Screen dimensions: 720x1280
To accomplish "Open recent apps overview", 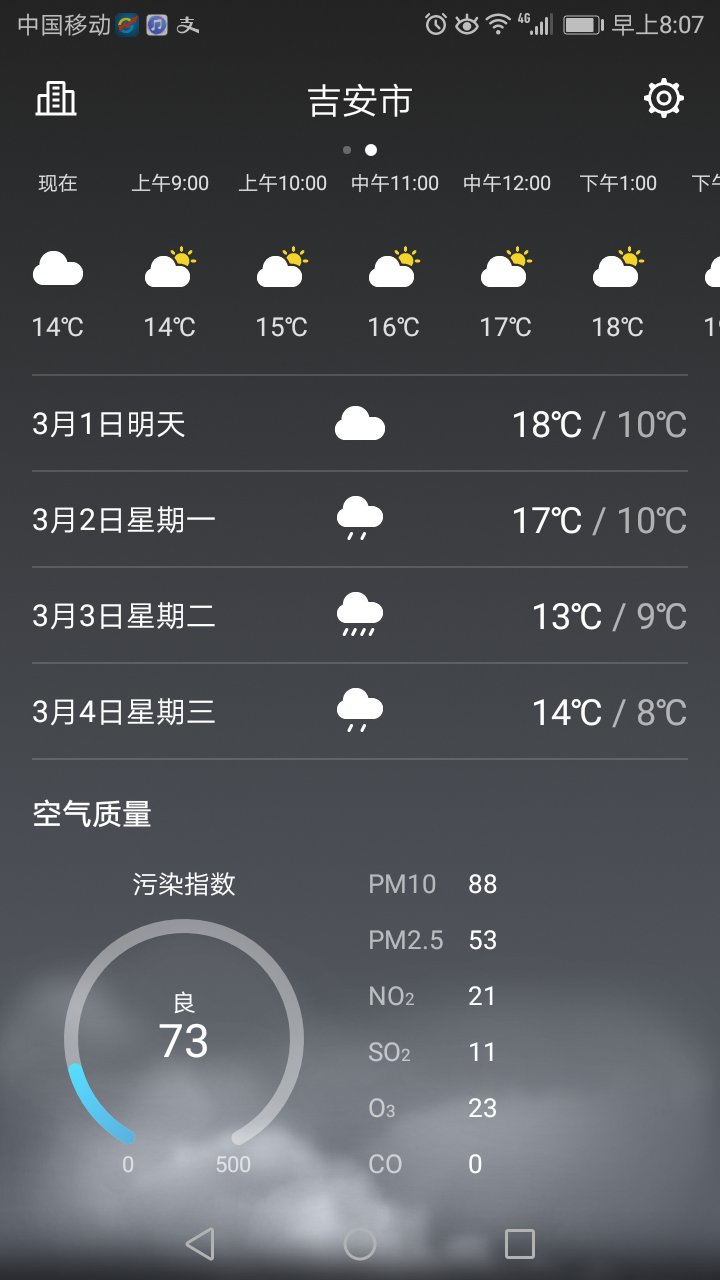I will point(520,1244).
